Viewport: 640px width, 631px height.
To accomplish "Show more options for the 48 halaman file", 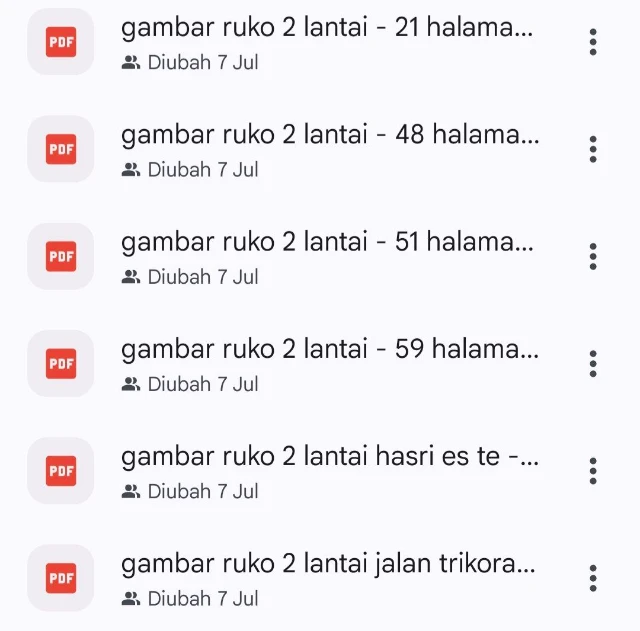I will tap(593, 149).
